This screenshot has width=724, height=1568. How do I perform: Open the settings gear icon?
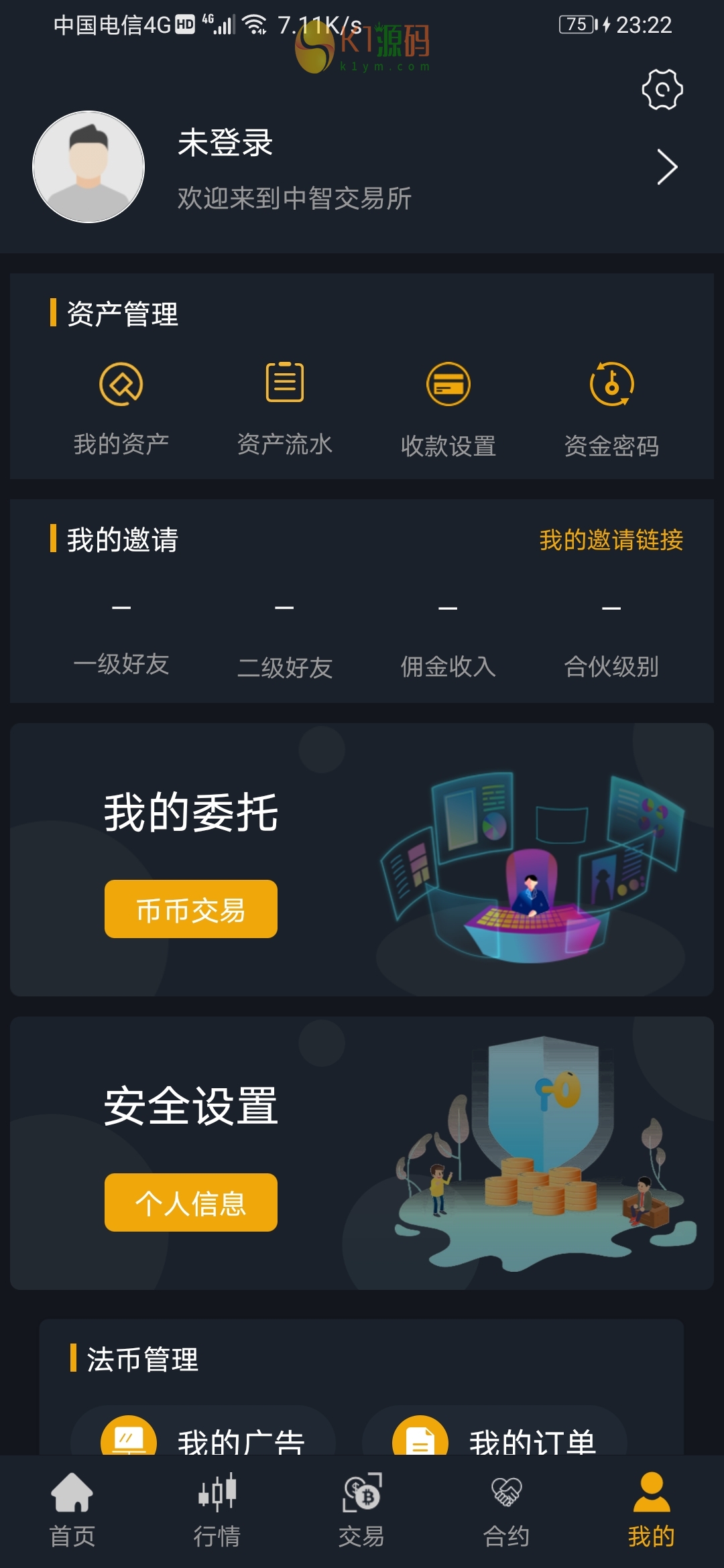(662, 89)
